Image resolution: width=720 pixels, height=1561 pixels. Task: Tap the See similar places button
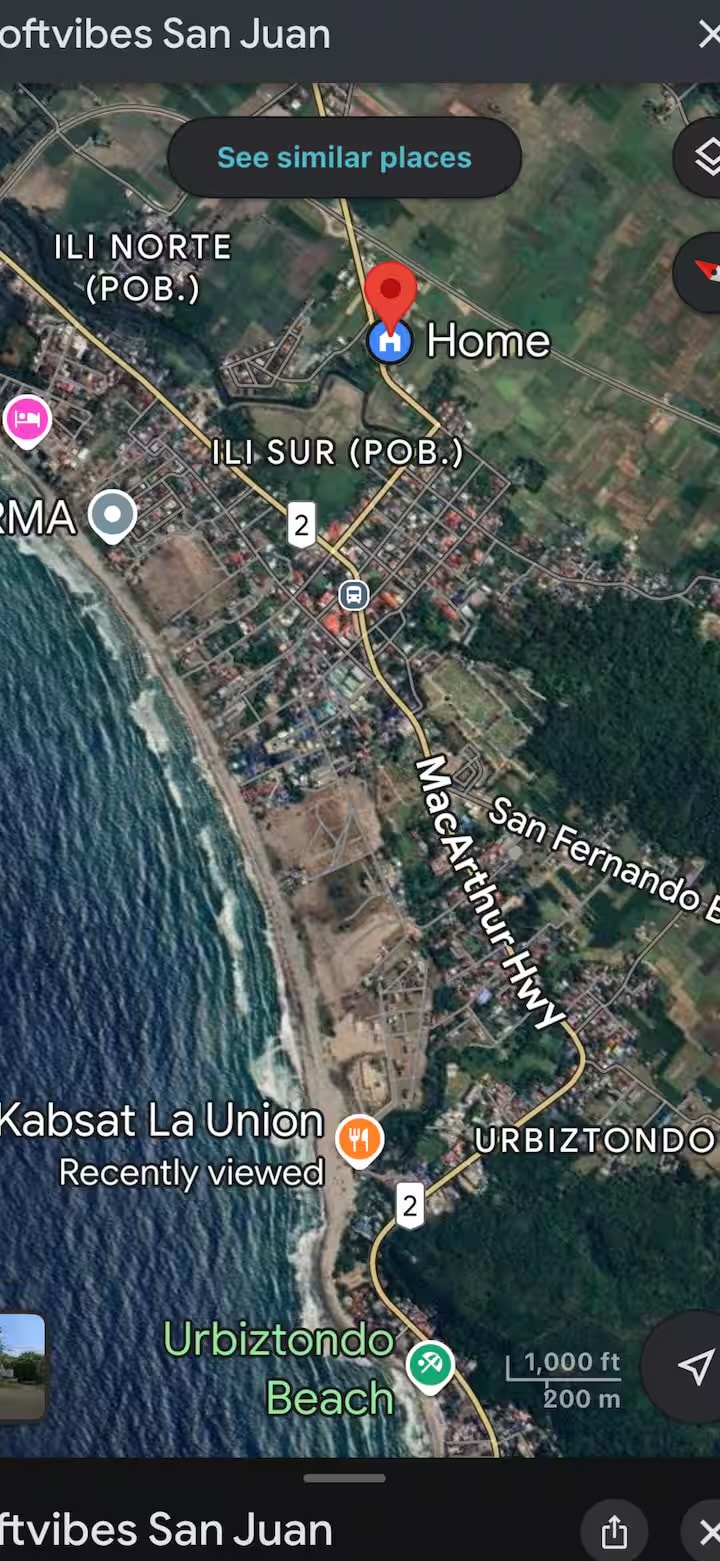tap(344, 157)
